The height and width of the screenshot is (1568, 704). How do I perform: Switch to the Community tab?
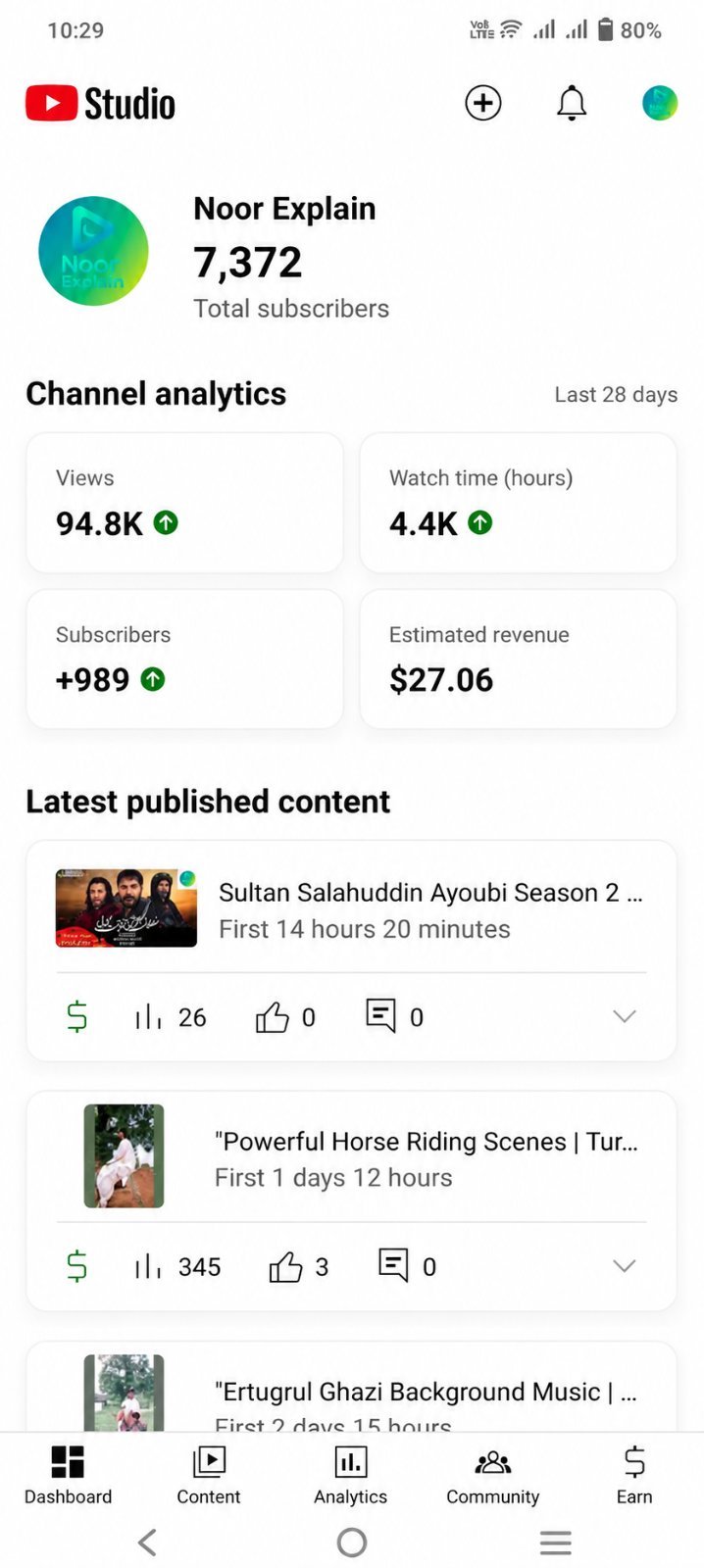point(493,1476)
